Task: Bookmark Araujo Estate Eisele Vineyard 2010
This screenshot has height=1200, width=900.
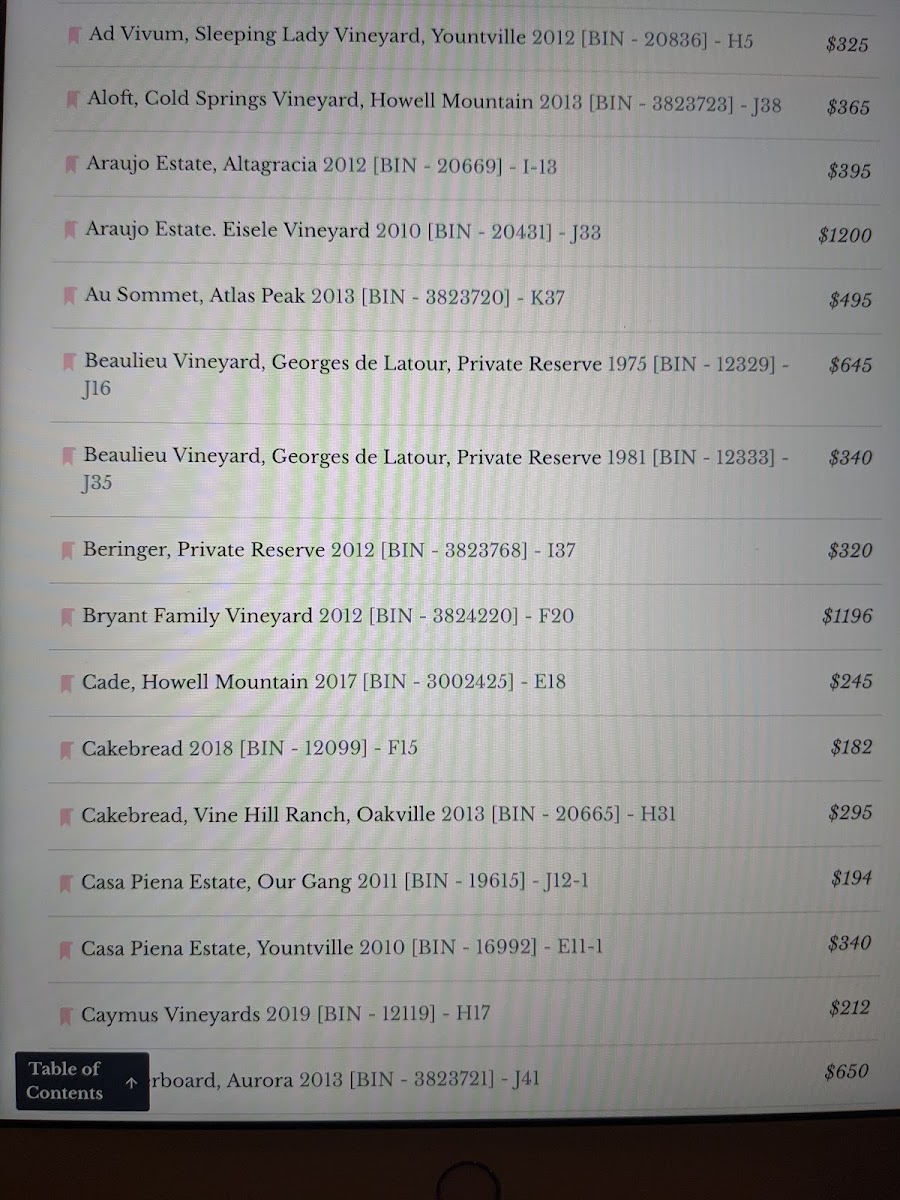Action: pyautogui.click(x=71, y=230)
